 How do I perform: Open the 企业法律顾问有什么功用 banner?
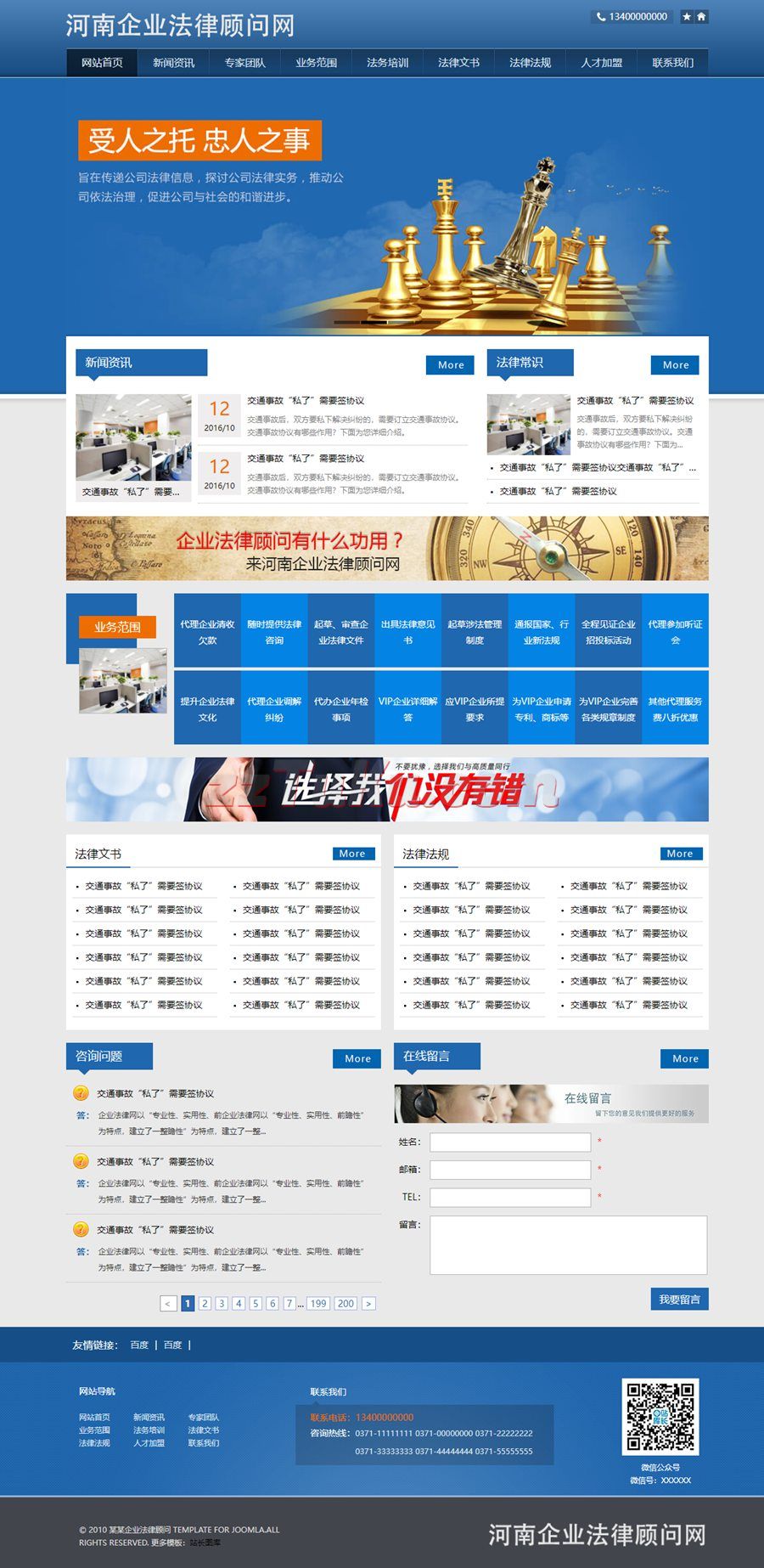point(387,549)
